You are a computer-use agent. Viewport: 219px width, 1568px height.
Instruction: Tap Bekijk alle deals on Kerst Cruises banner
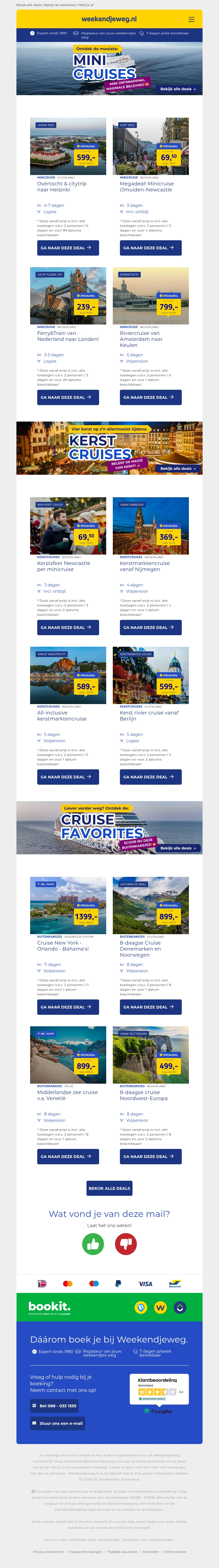[x=178, y=469]
